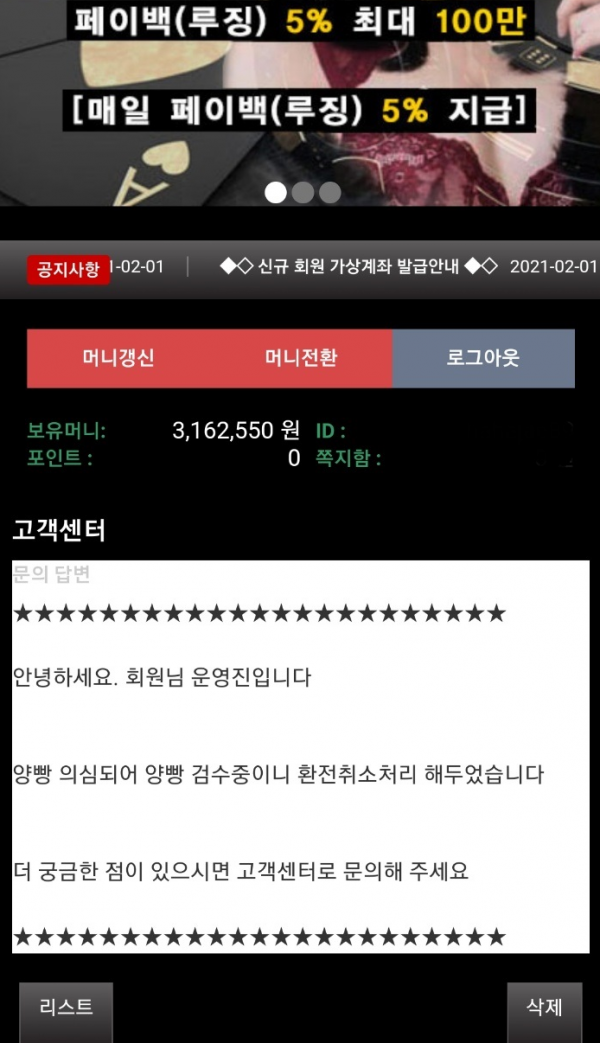Select the third banner page dot
600x1043 pixels.
pyautogui.click(x=329, y=192)
